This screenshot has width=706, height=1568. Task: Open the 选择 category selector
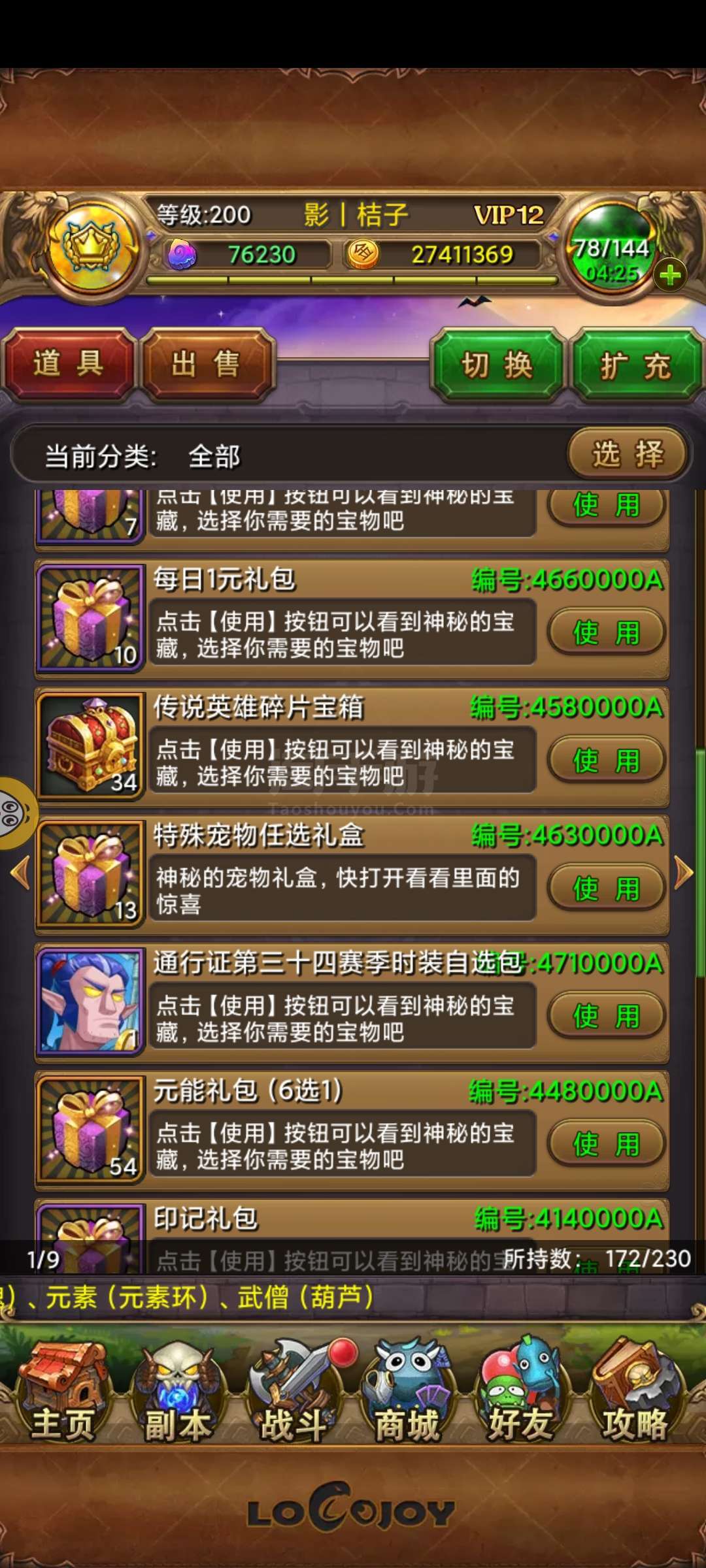tap(628, 453)
